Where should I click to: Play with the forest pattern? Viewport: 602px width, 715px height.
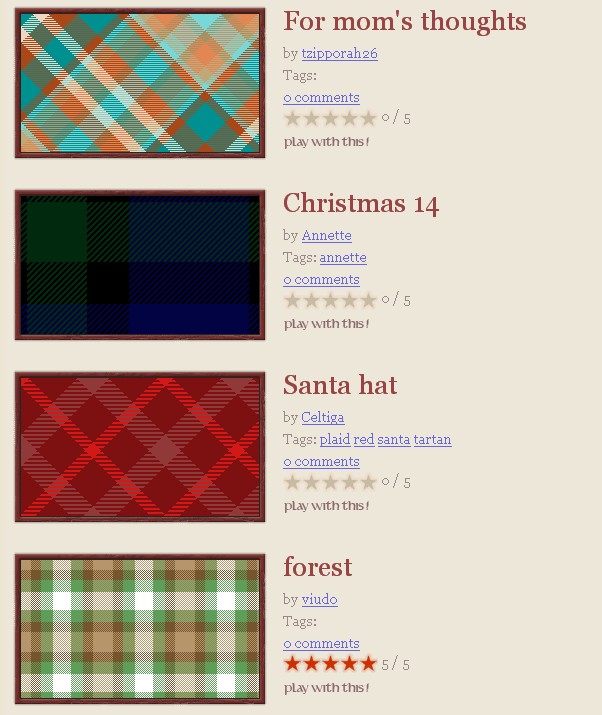[326, 688]
